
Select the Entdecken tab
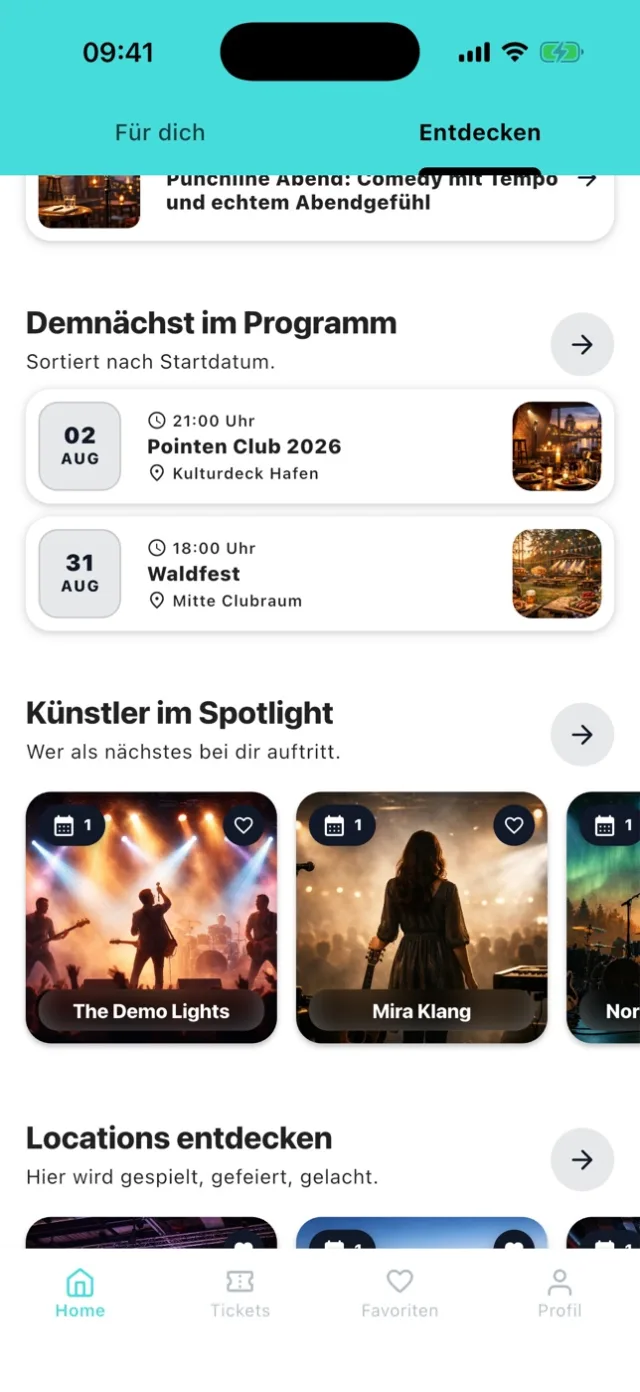pyautogui.click(x=480, y=132)
